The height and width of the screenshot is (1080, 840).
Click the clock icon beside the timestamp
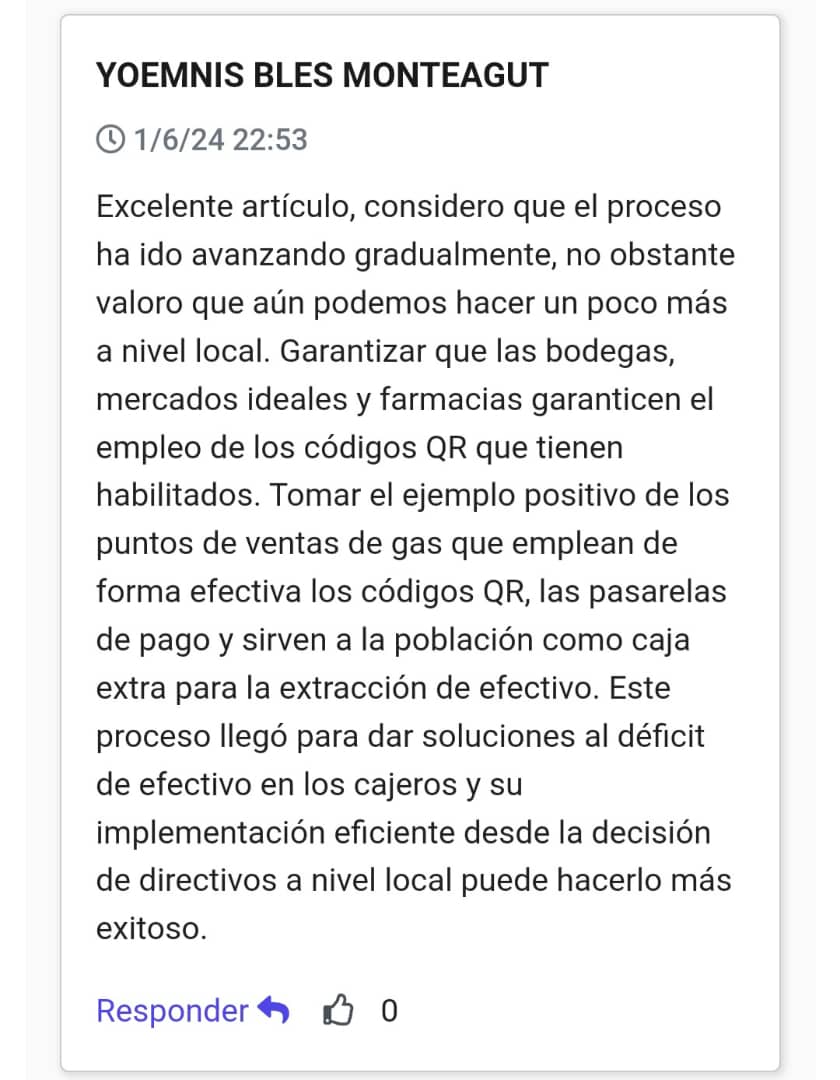tap(108, 140)
